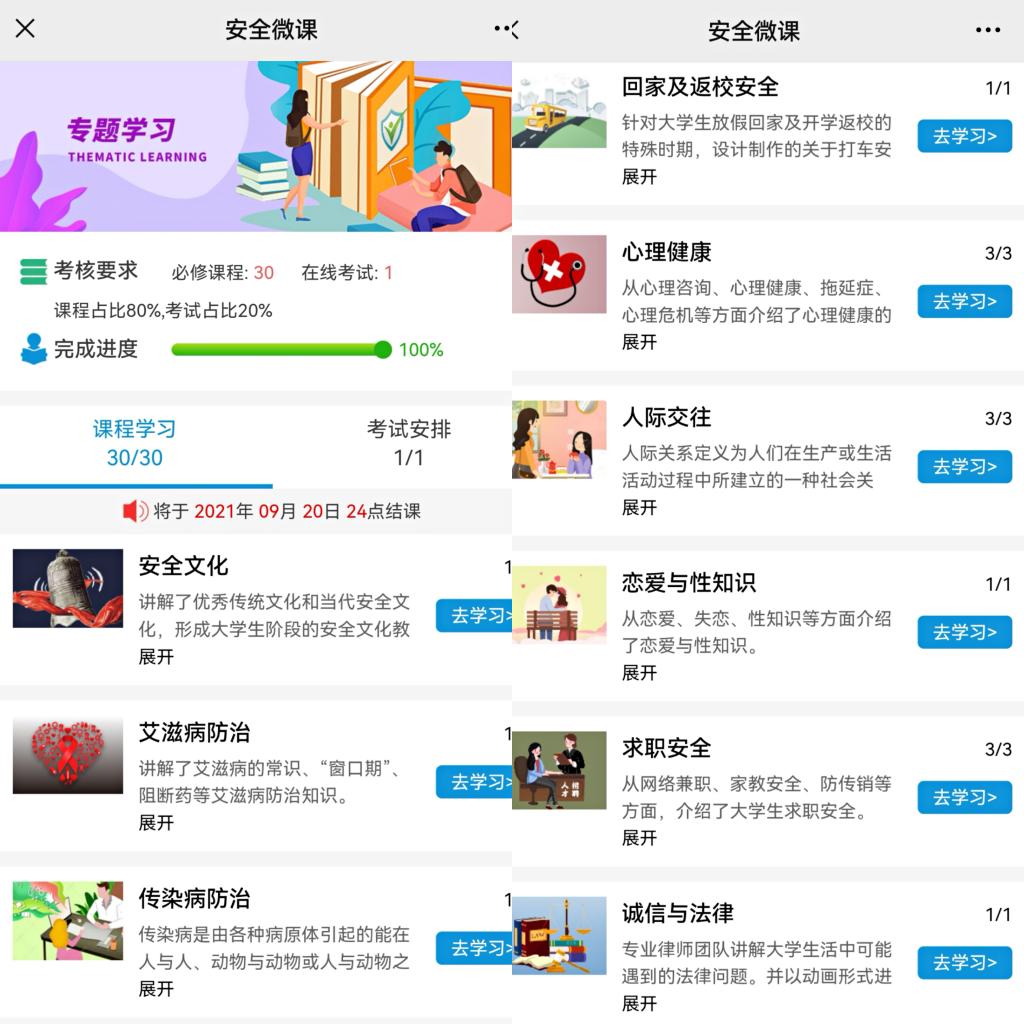Start learning 艾滋病防治 course
Screen dimensions: 1024x1024
tap(474, 782)
